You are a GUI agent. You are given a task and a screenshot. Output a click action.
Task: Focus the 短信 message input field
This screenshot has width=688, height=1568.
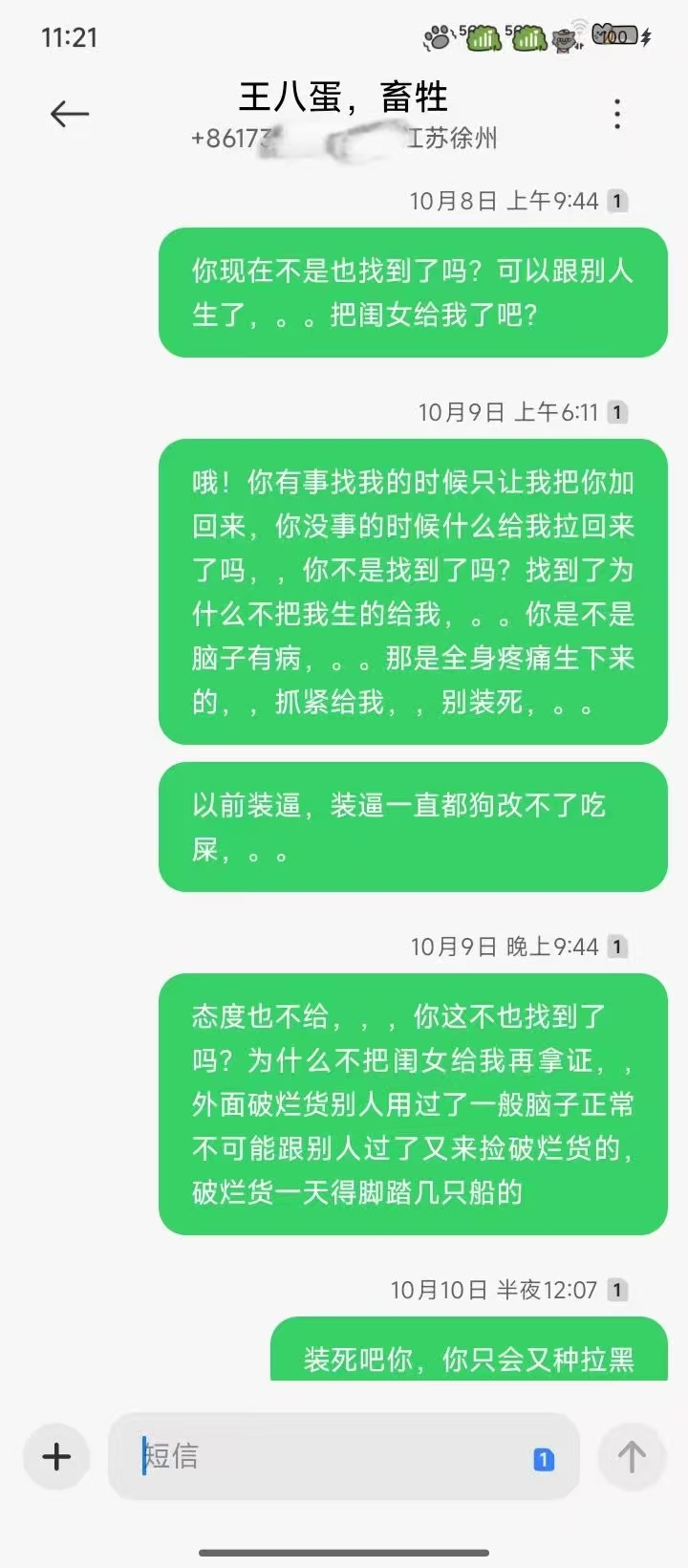pyautogui.click(x=325, y=1456)
